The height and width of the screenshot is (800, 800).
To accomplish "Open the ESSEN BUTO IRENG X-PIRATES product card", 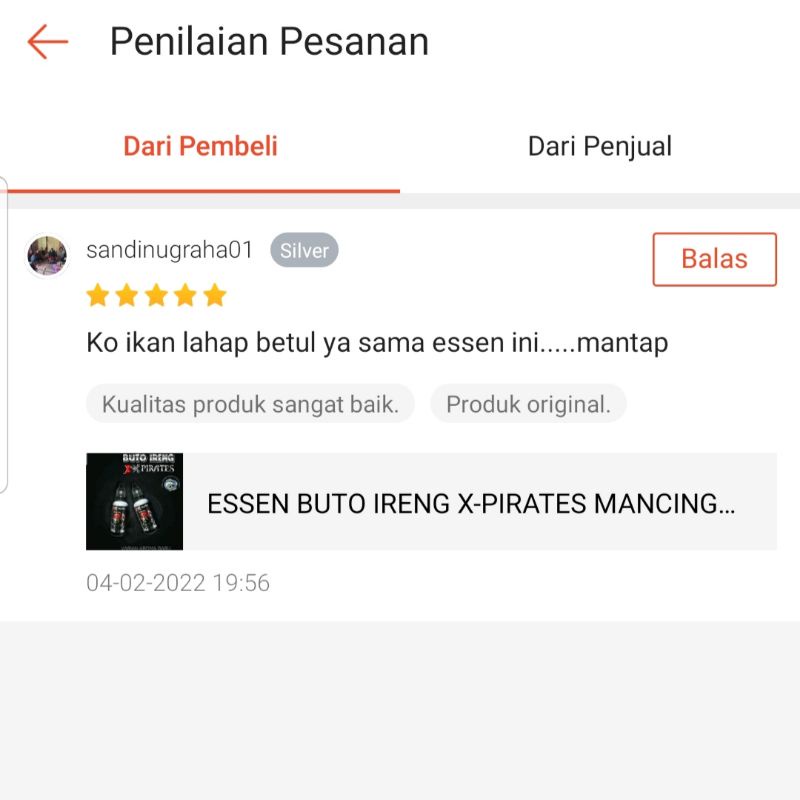I will [431, 502].
